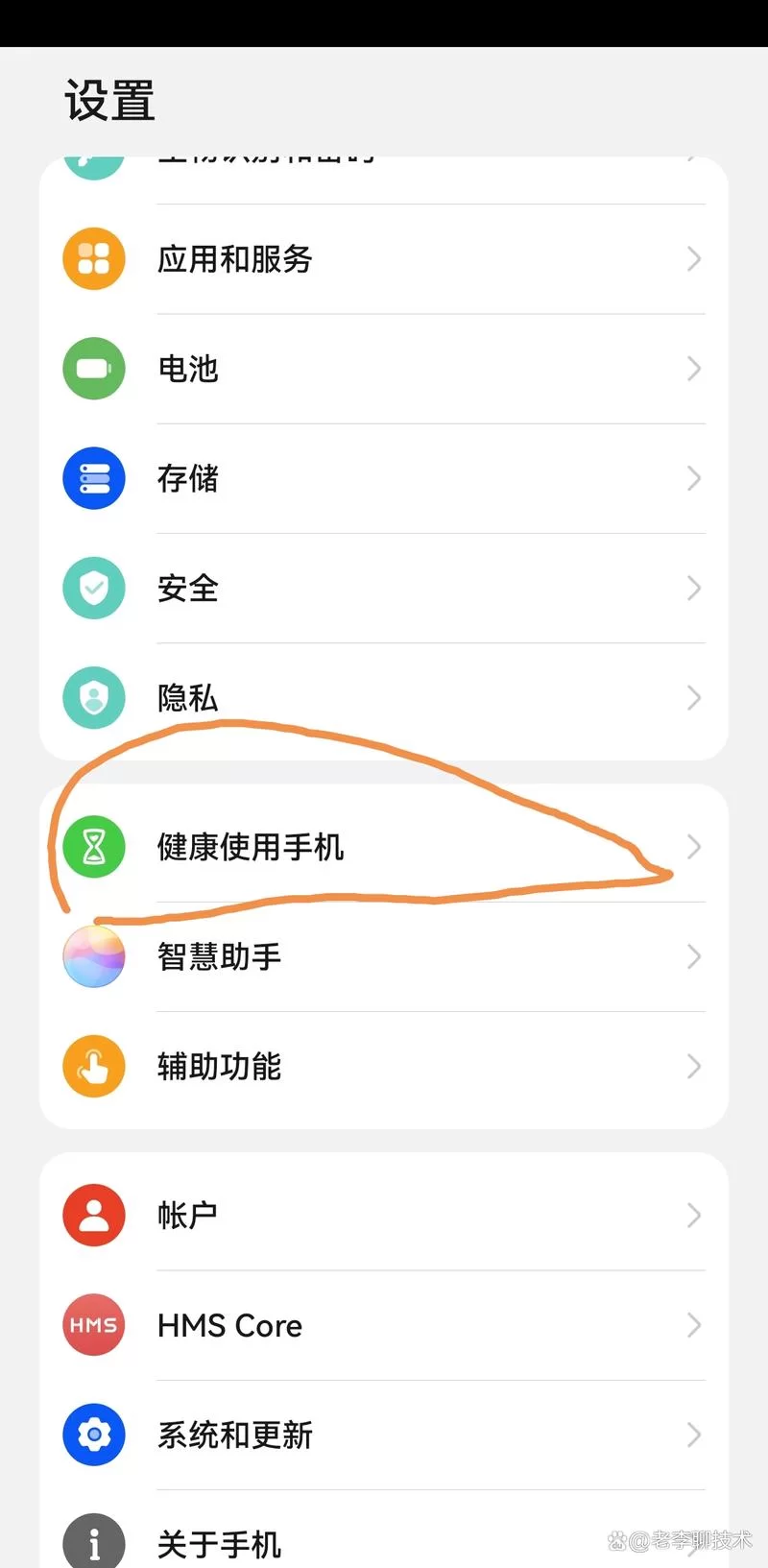Expand the 健康使用手机 row chevron

pos(693,846)
